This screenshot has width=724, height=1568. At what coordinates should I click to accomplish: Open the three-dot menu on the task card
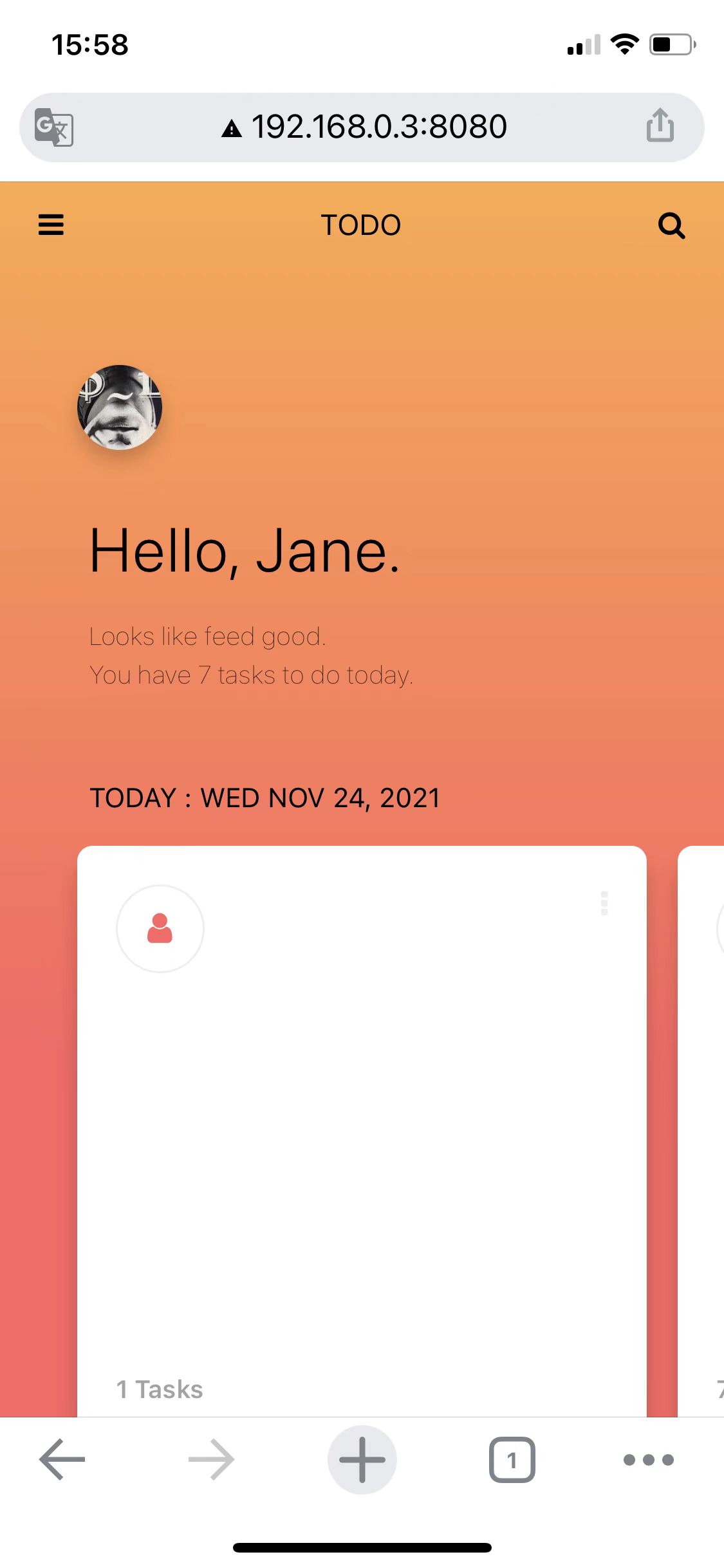click(x=604, y=903)
